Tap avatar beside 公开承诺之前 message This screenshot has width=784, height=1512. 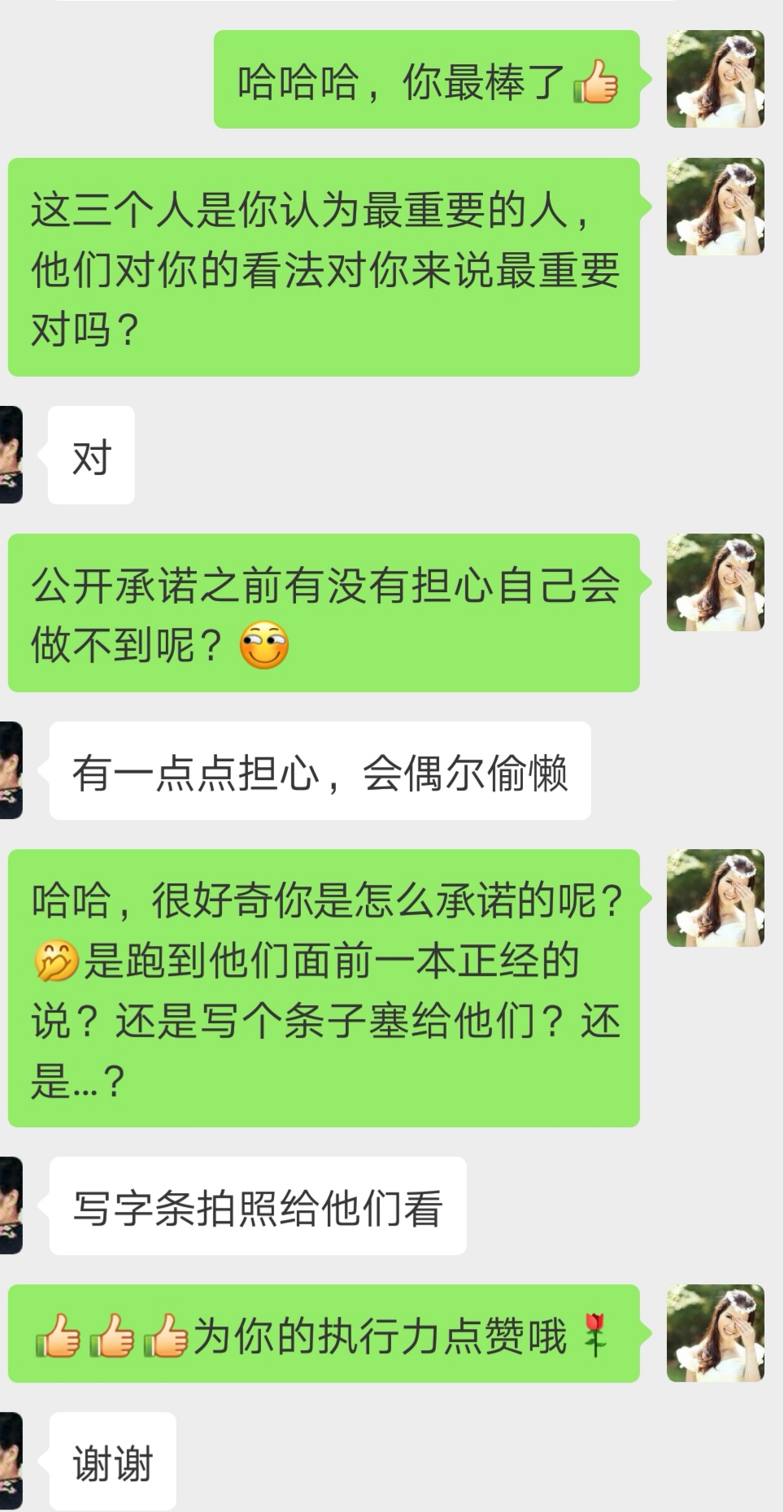[715, 582]
